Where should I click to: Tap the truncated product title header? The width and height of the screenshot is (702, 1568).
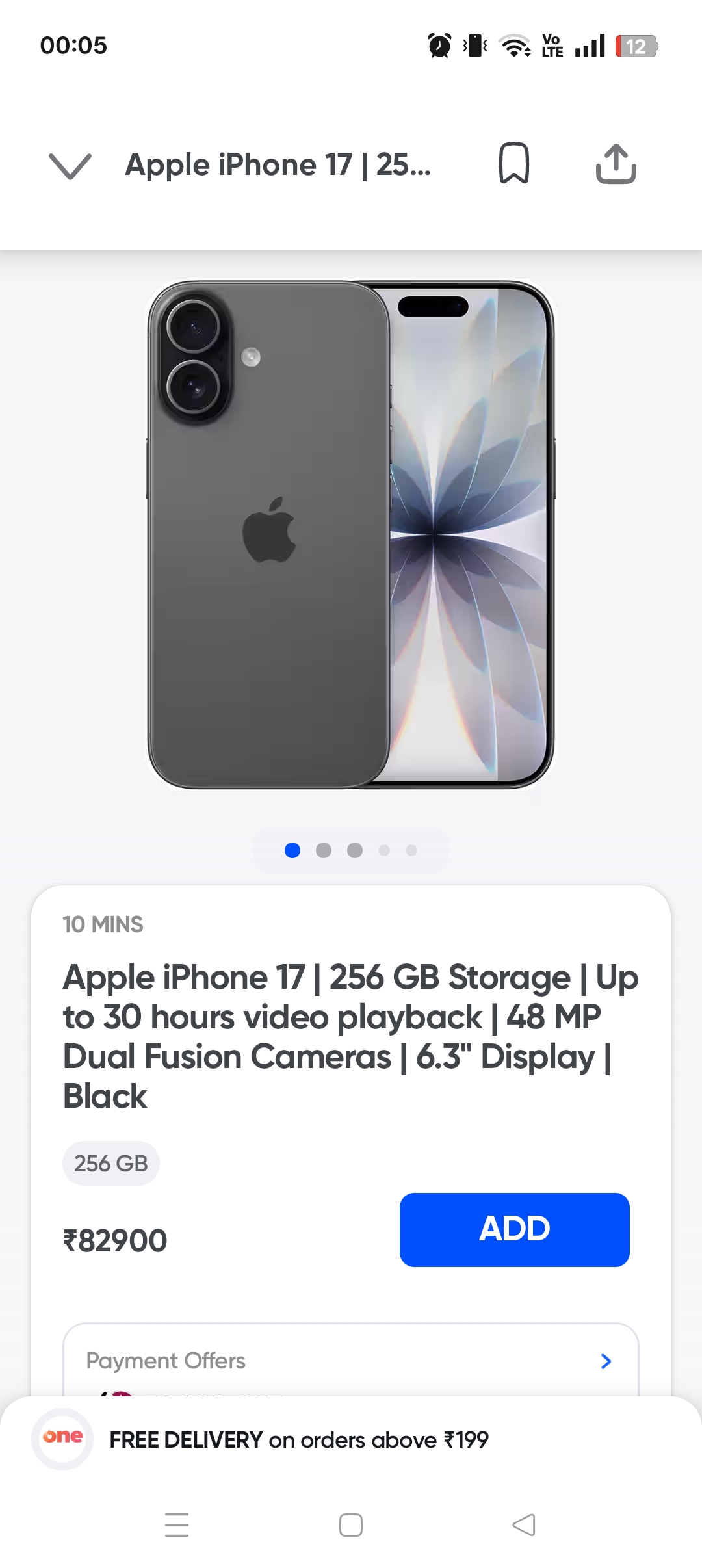click(x=279, y=166)
